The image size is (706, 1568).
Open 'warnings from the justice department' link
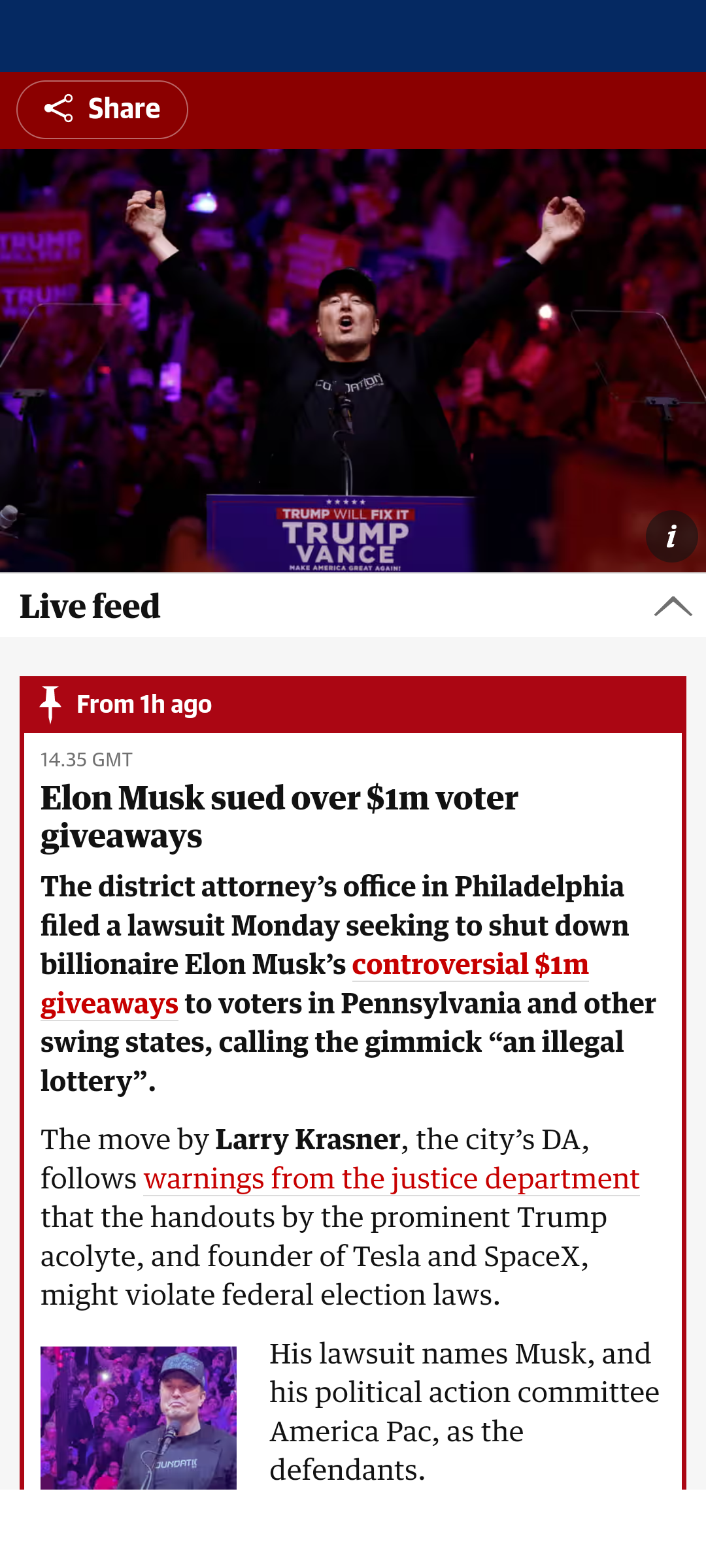coord(391,1179)
